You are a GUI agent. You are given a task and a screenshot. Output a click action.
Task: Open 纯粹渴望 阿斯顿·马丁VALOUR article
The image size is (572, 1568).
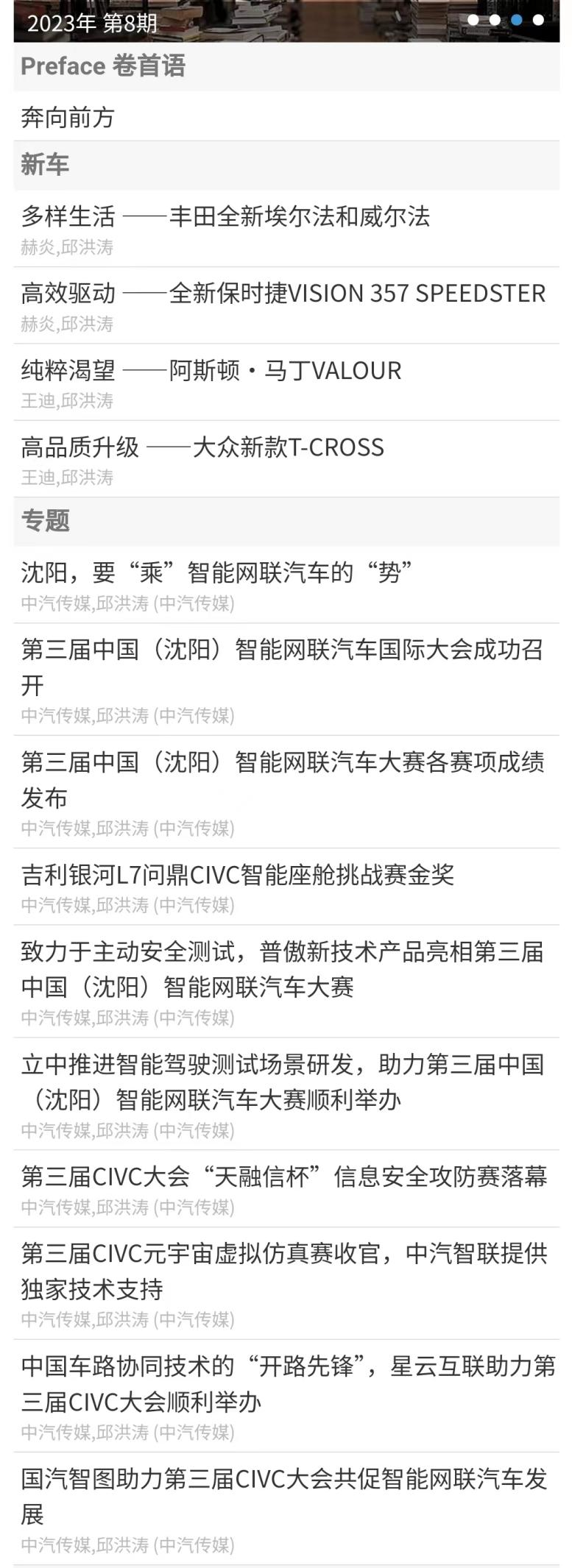[286, 383]
